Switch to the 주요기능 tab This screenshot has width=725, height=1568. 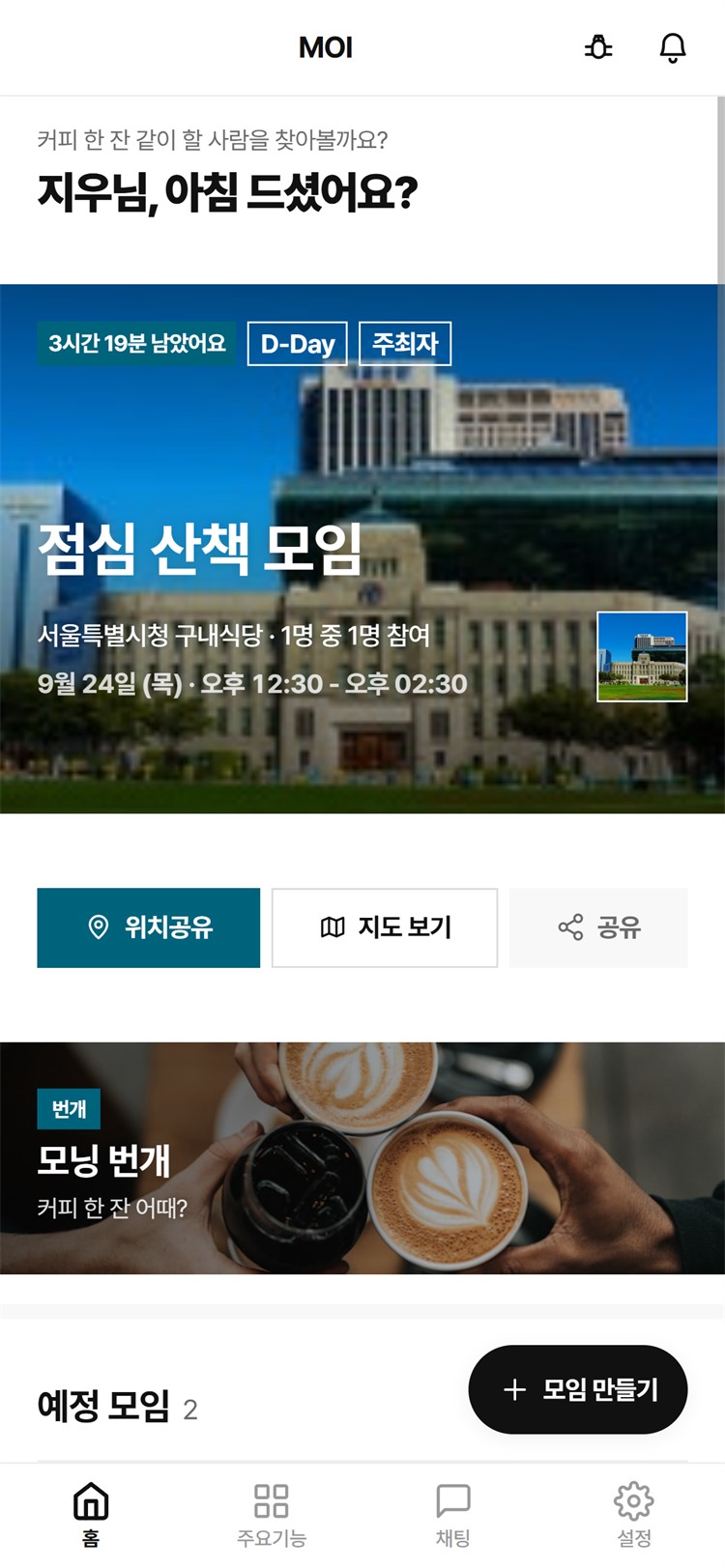coord(272,1515)
